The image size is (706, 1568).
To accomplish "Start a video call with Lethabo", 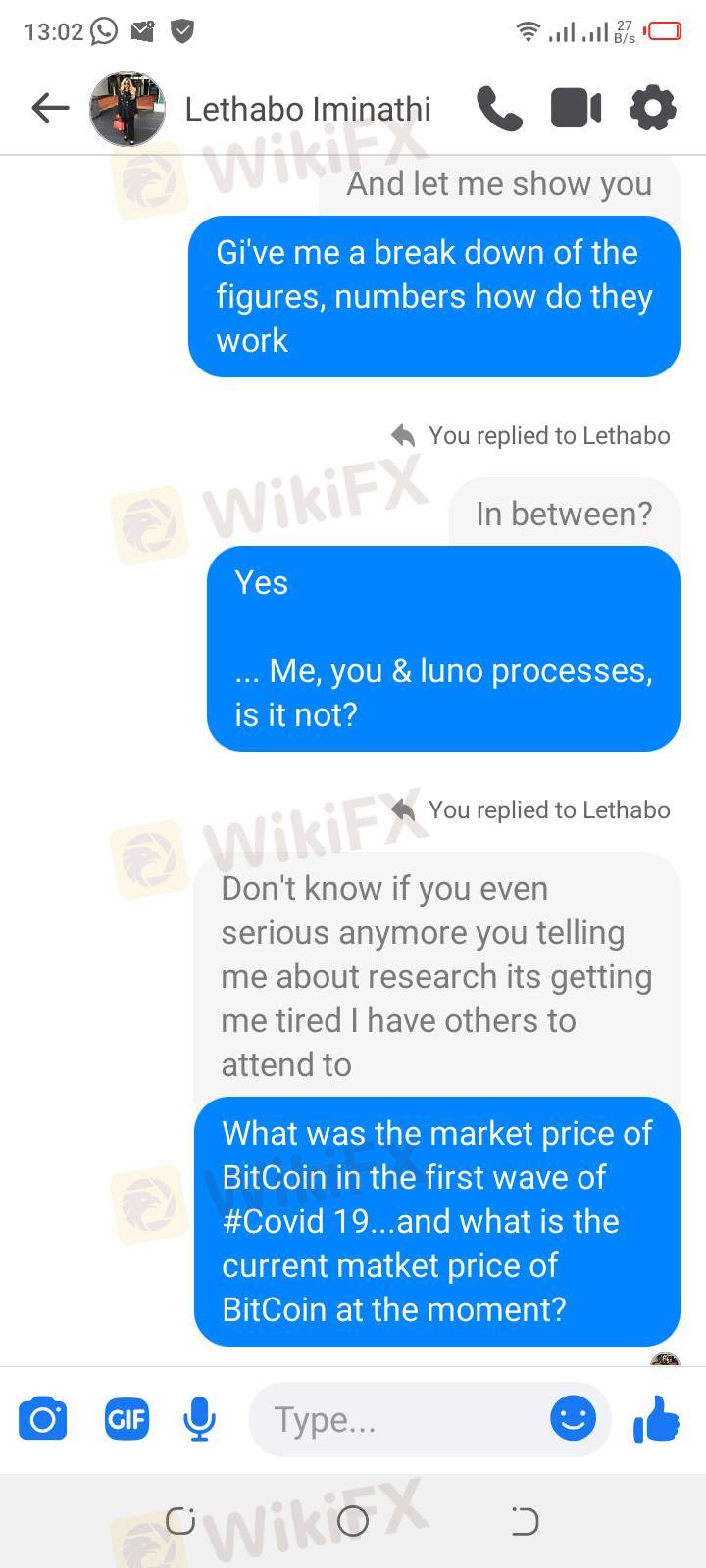I will point(576,108).
